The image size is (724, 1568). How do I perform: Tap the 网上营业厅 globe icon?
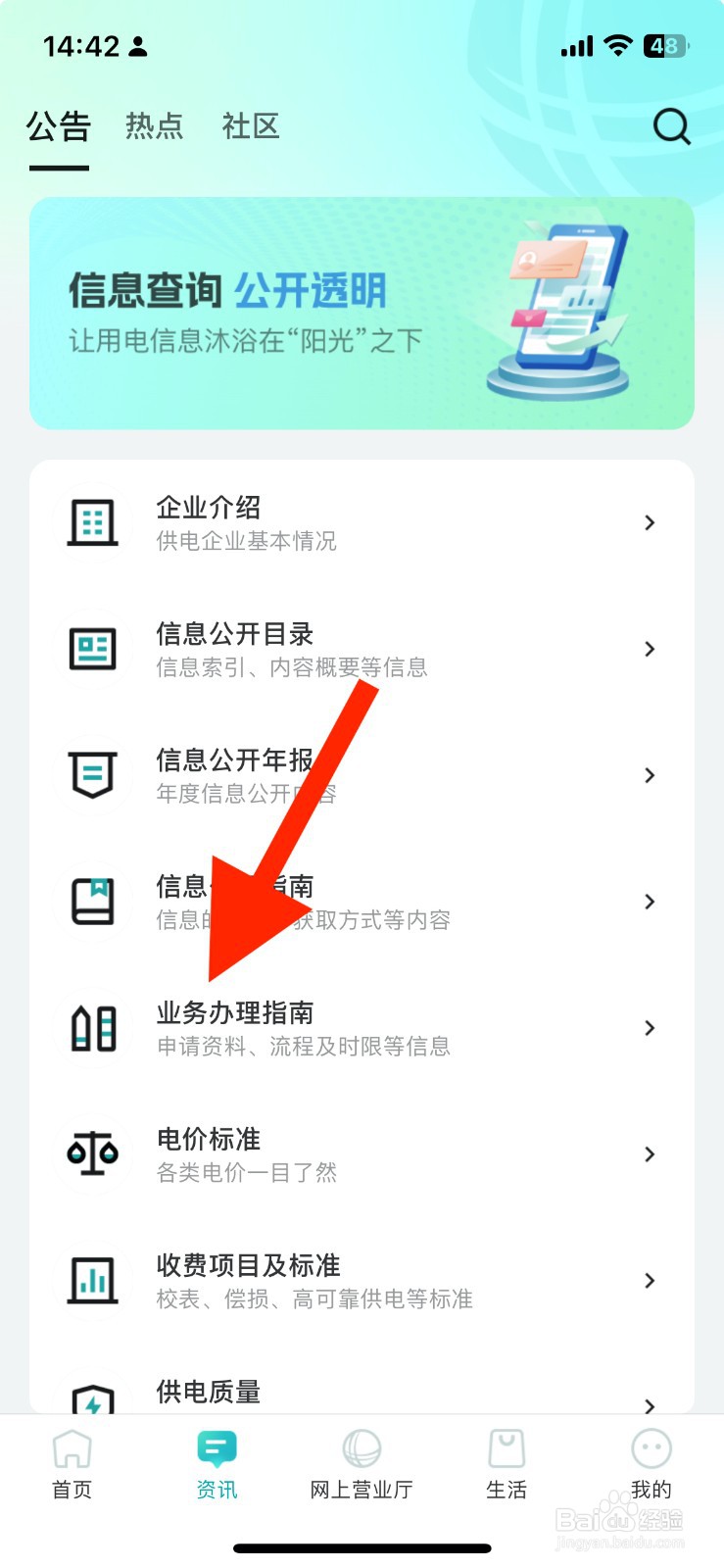[362, 1447]
